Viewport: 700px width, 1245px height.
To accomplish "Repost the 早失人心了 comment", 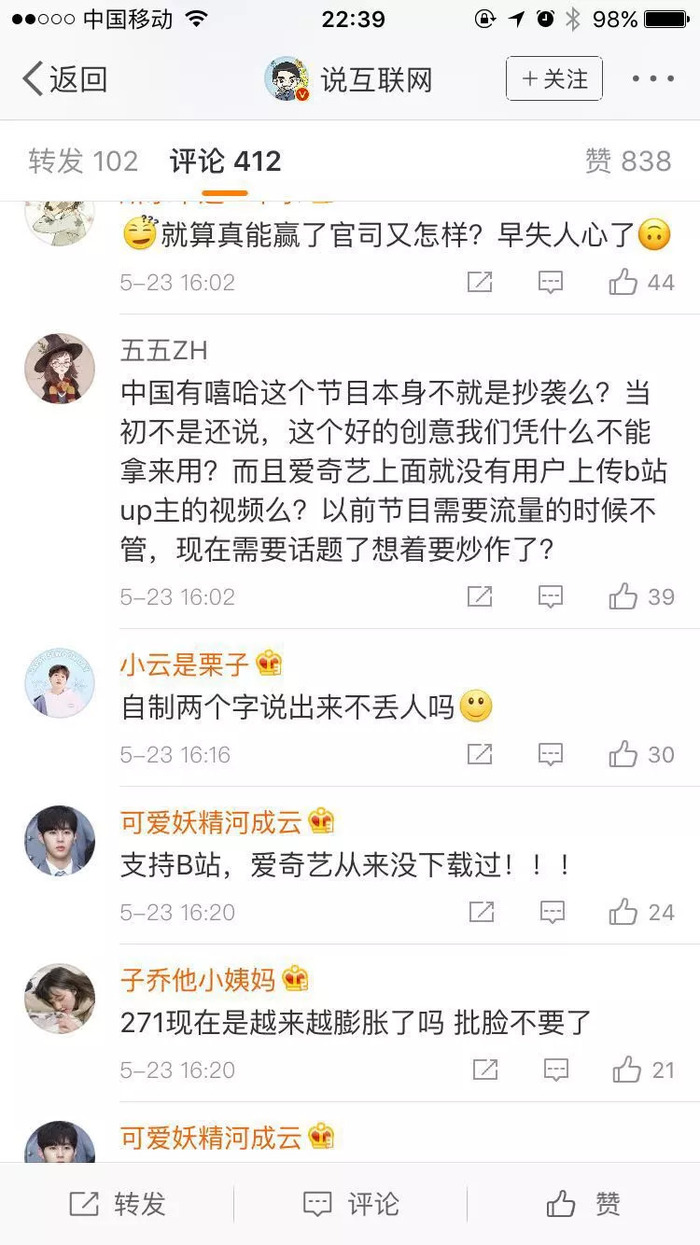I will pos(480,283).
